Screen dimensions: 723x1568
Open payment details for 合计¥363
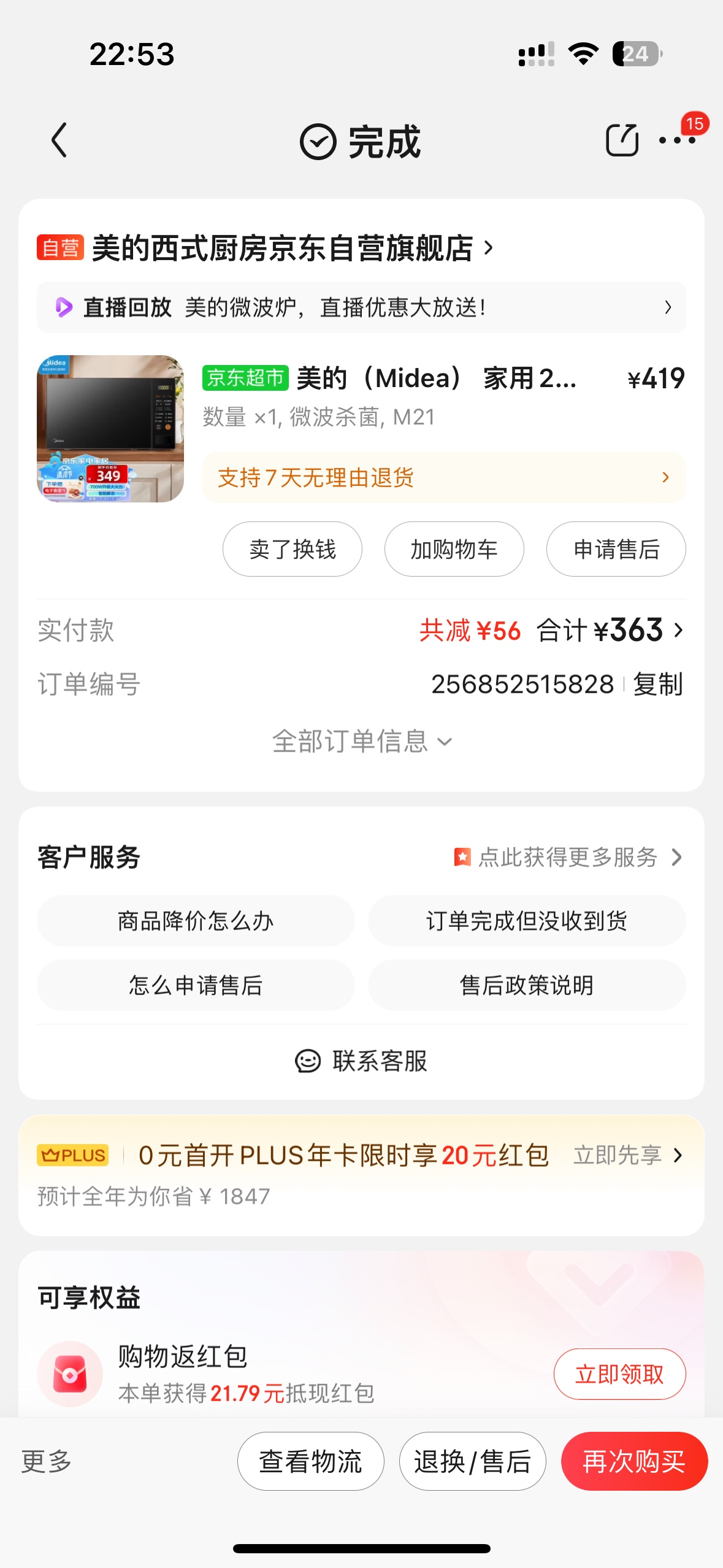[x=610, y=630]
